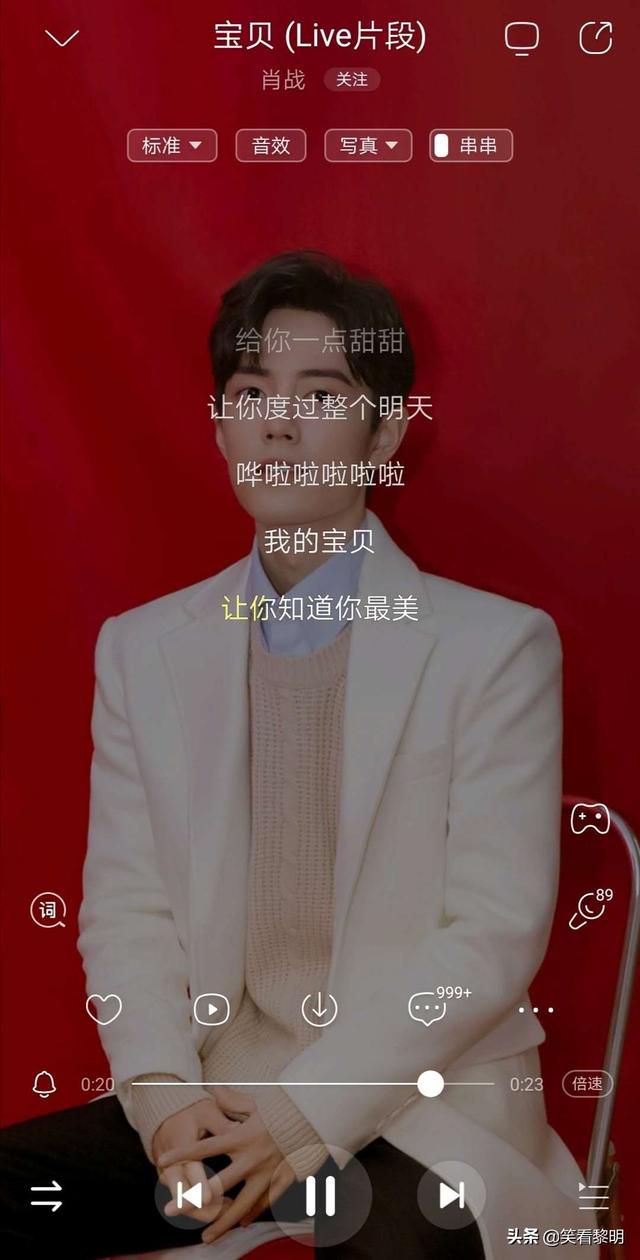
Task: Follow 肖战 with the 关注 button
Action: (351, 80)
